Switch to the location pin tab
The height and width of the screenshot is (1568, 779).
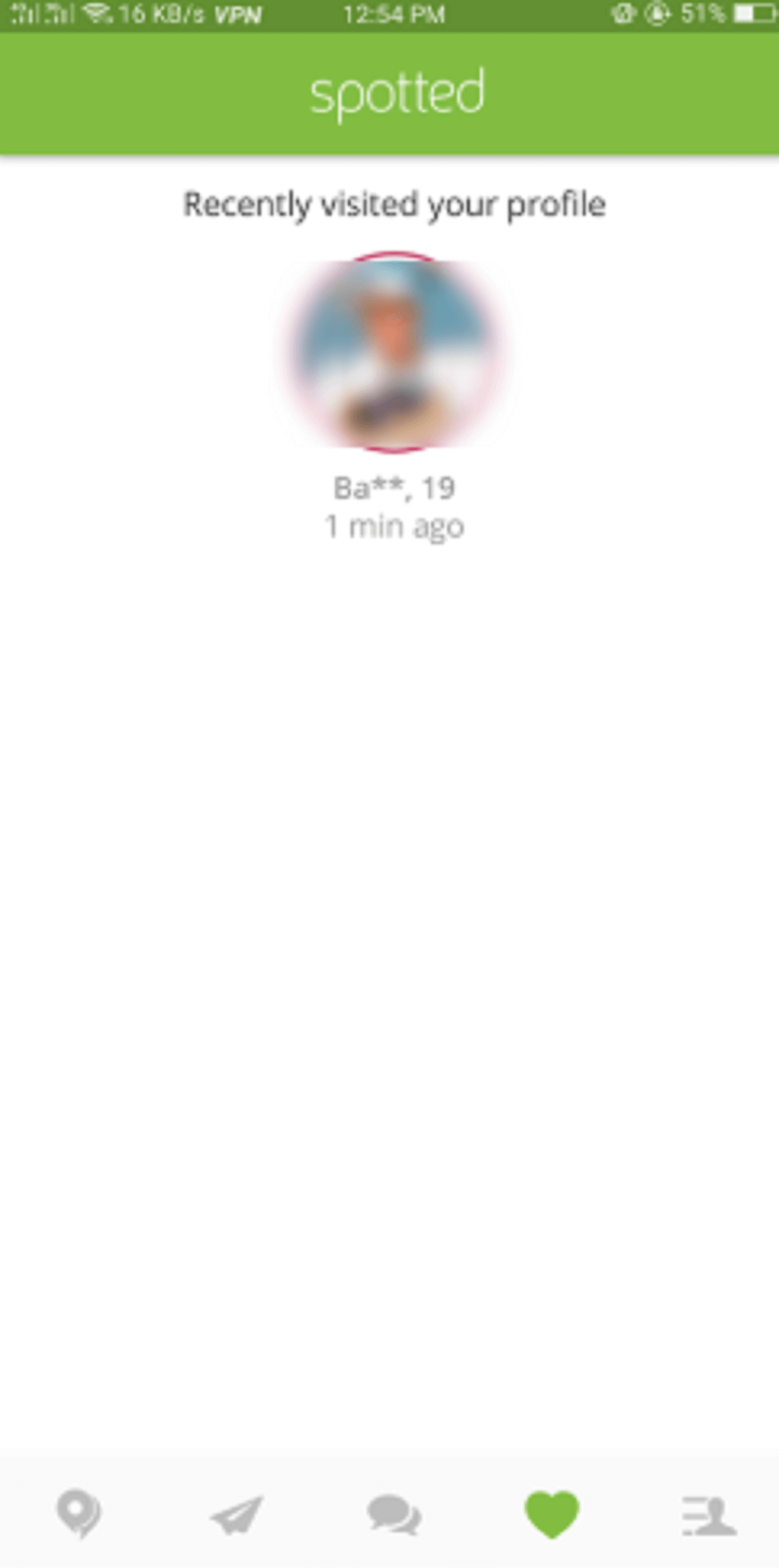tap(79, 1514)
